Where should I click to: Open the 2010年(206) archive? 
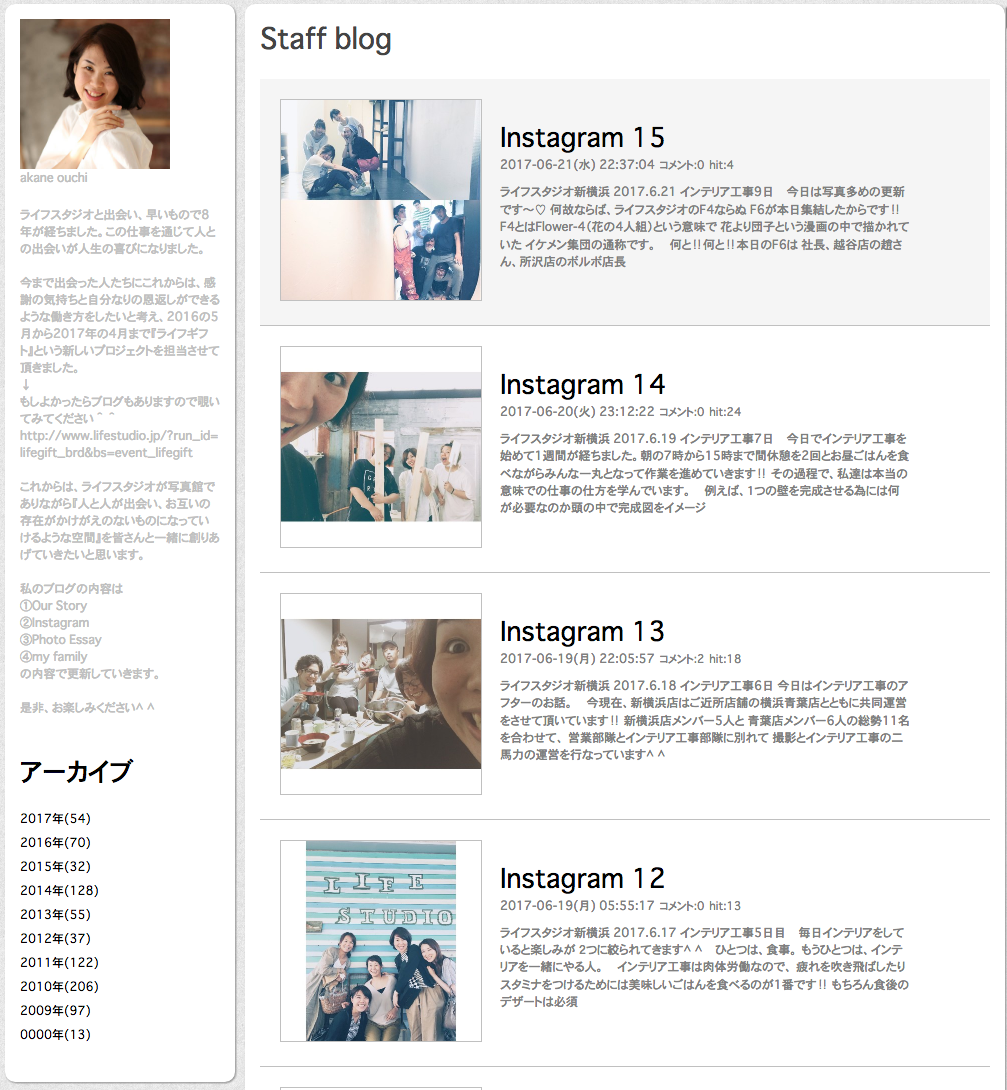click(59, 987)
